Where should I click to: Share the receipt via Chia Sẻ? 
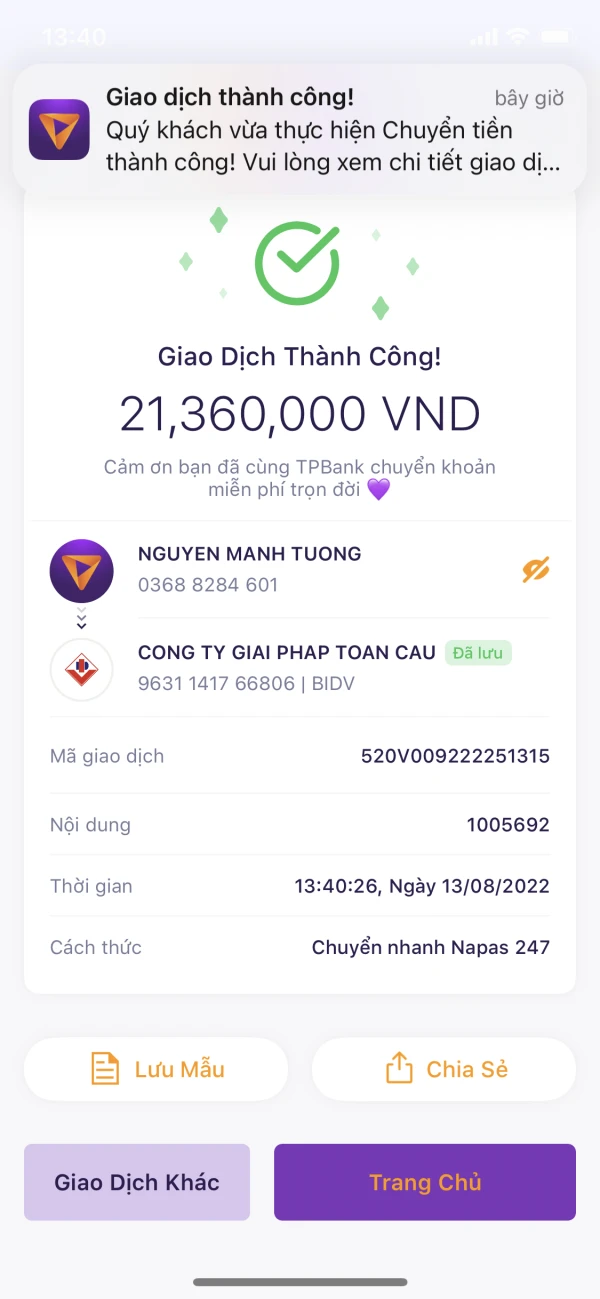(444, 1069)
